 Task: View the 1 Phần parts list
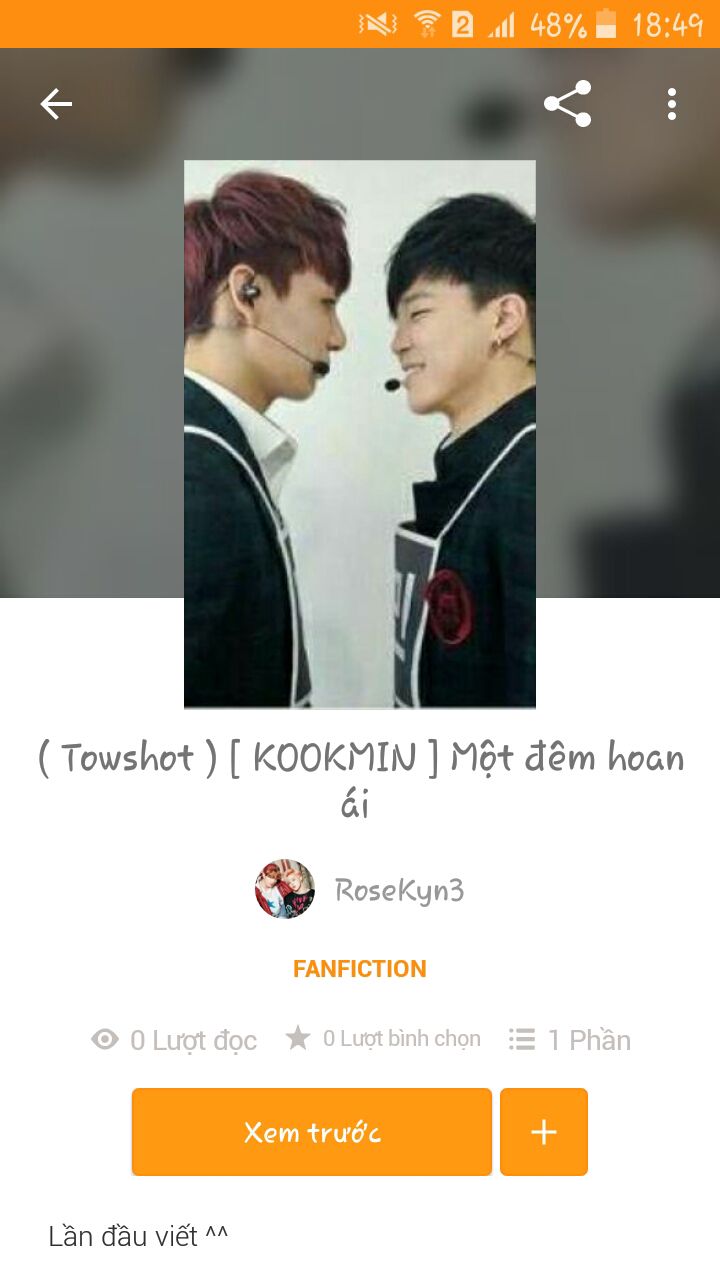click(x=570, y=1040)
